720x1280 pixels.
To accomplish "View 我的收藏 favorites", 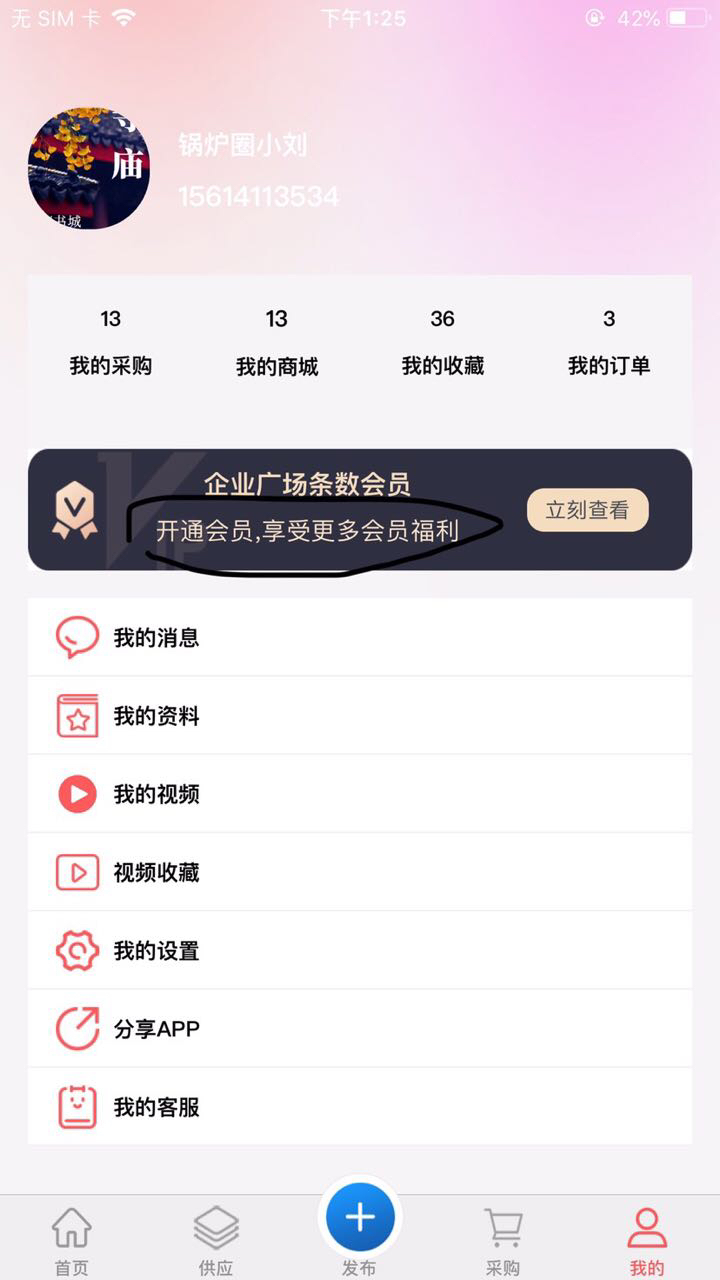I will click(x=442, y=343).
